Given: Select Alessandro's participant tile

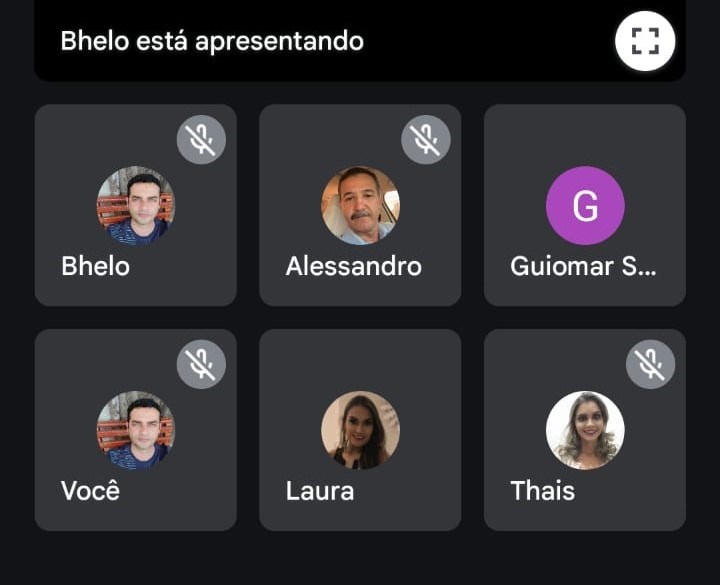Looking at the screenshot, I should 360,205.
